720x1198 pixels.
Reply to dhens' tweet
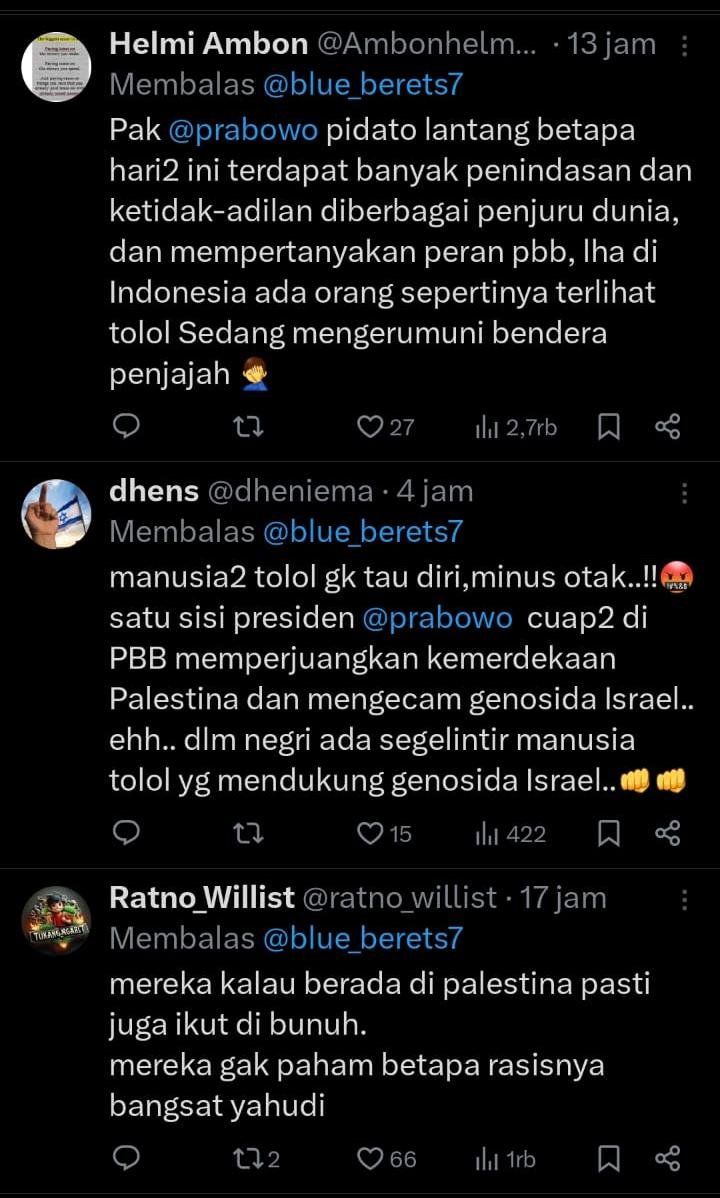(x=125, y=833)
